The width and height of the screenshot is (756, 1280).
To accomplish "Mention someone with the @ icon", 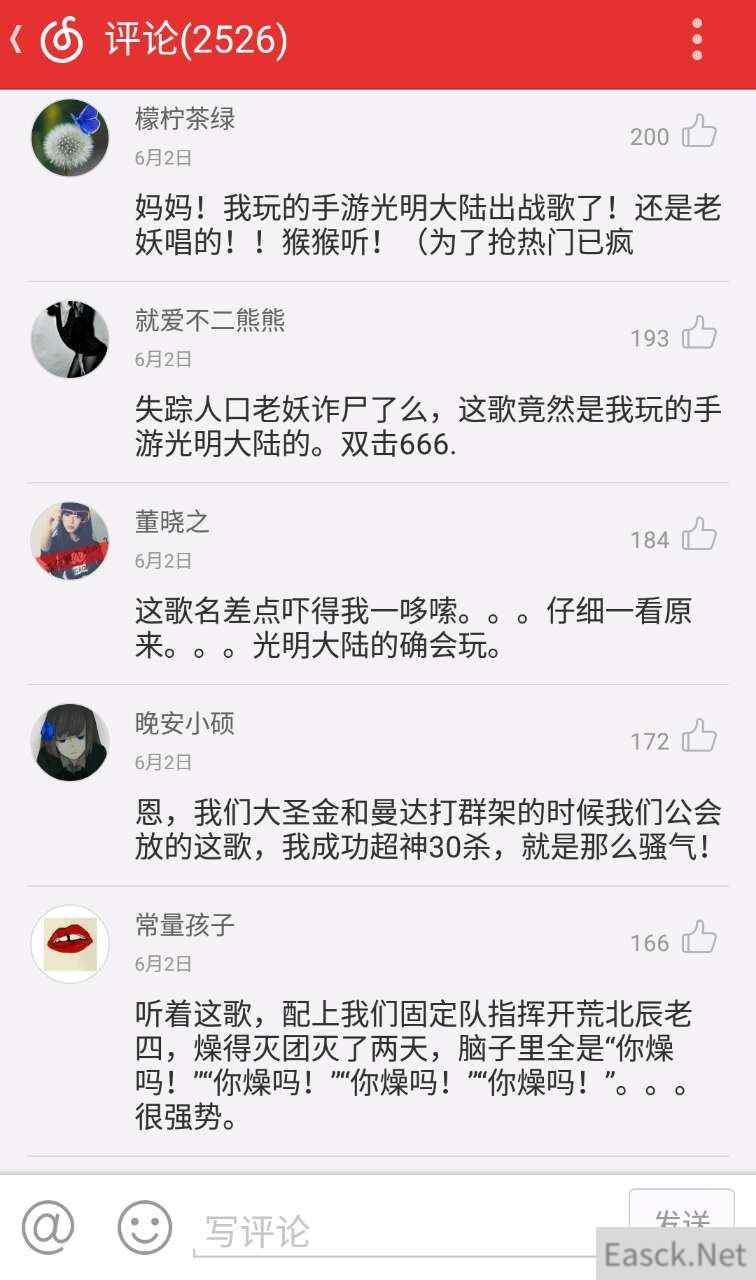I will point(48,1226).
